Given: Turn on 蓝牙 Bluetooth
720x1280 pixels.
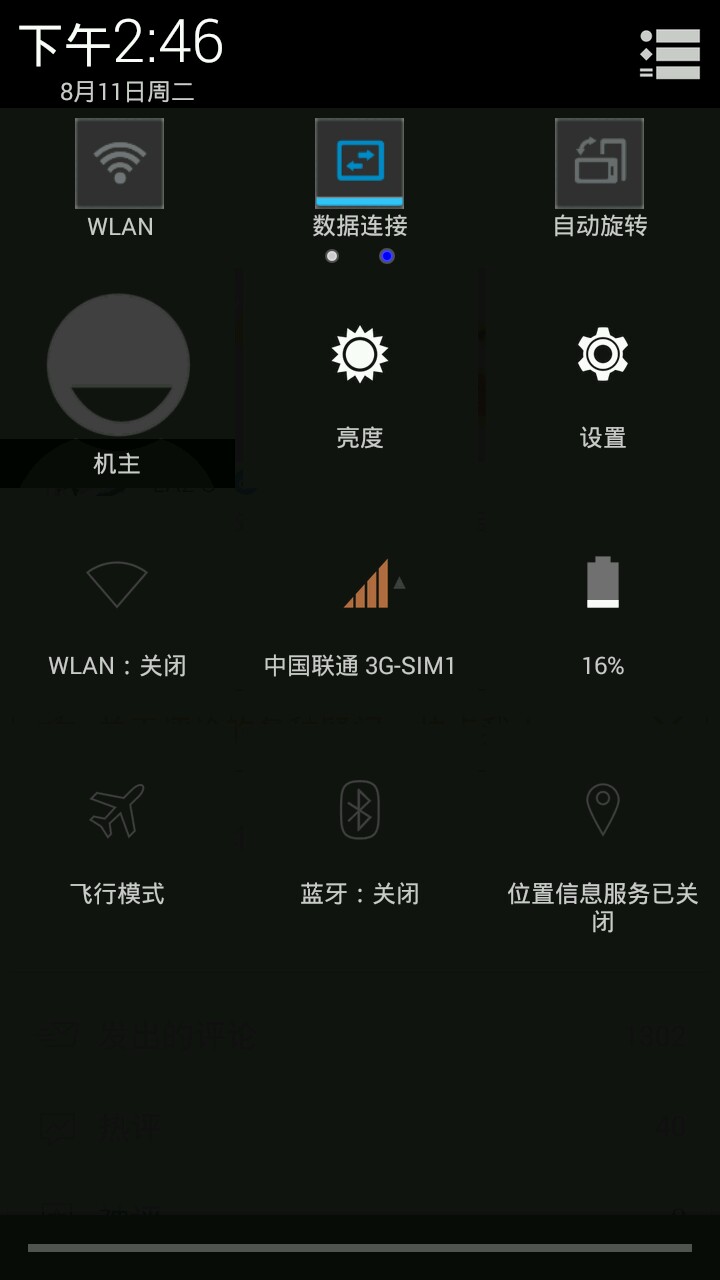Looking at the screenshot, I should tap(360, 838).
